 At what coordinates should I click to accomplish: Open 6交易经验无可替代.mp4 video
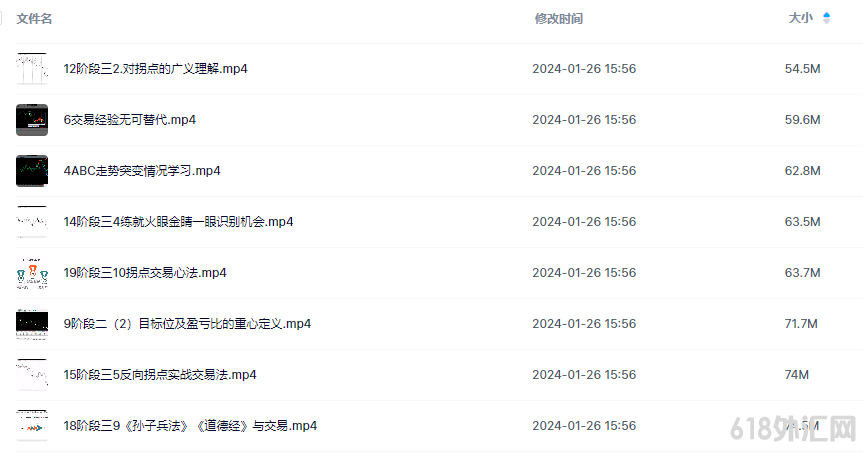(x=129, y=120)
